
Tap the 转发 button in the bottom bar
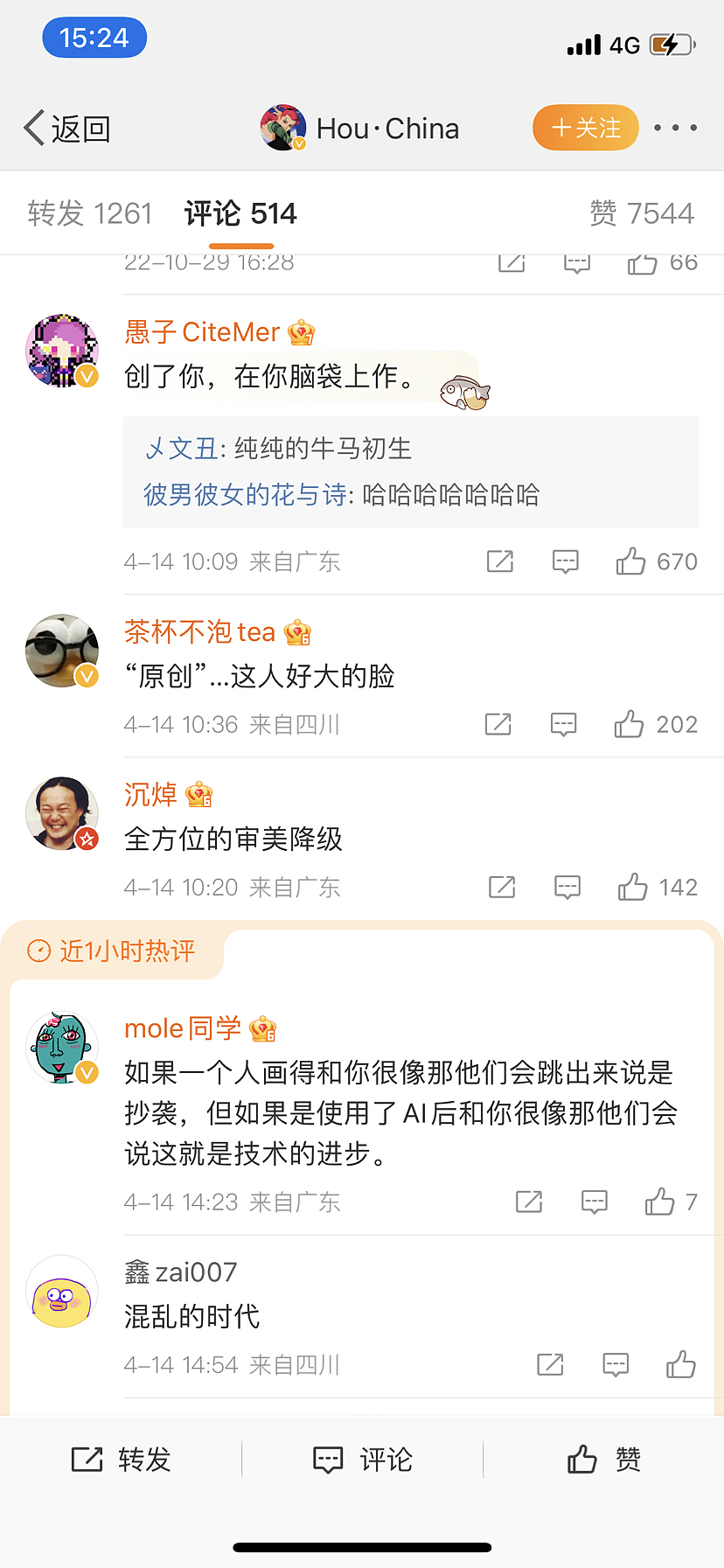(x=122, y=1459)
